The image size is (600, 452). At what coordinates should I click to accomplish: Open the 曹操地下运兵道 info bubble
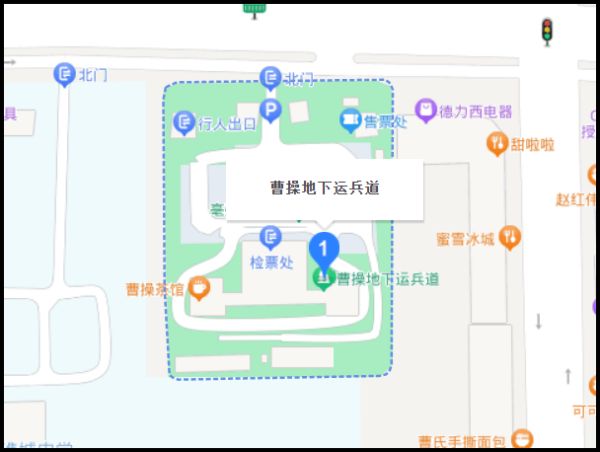coord(325,187)
